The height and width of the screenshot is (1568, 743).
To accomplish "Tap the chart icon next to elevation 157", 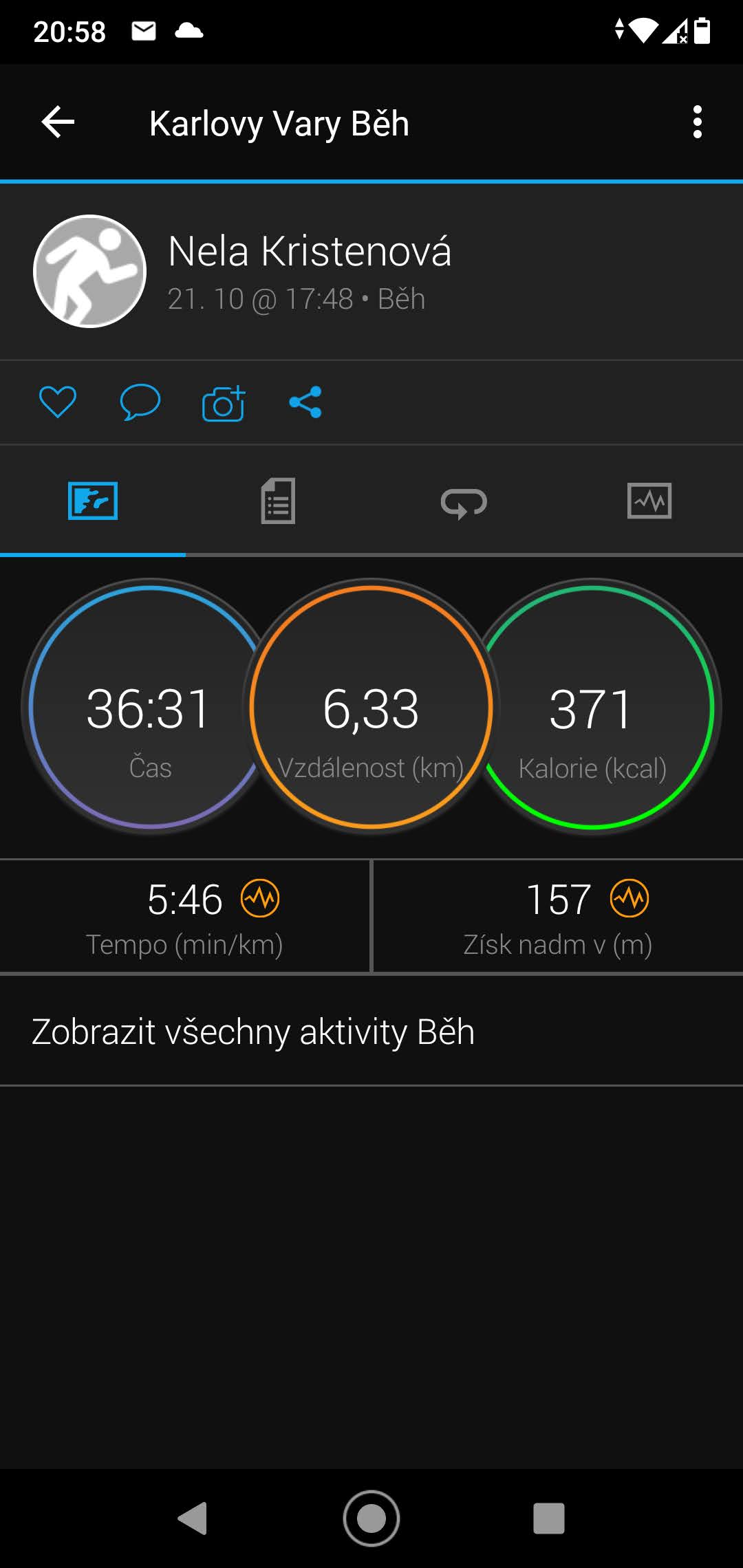I will (629, 898).
